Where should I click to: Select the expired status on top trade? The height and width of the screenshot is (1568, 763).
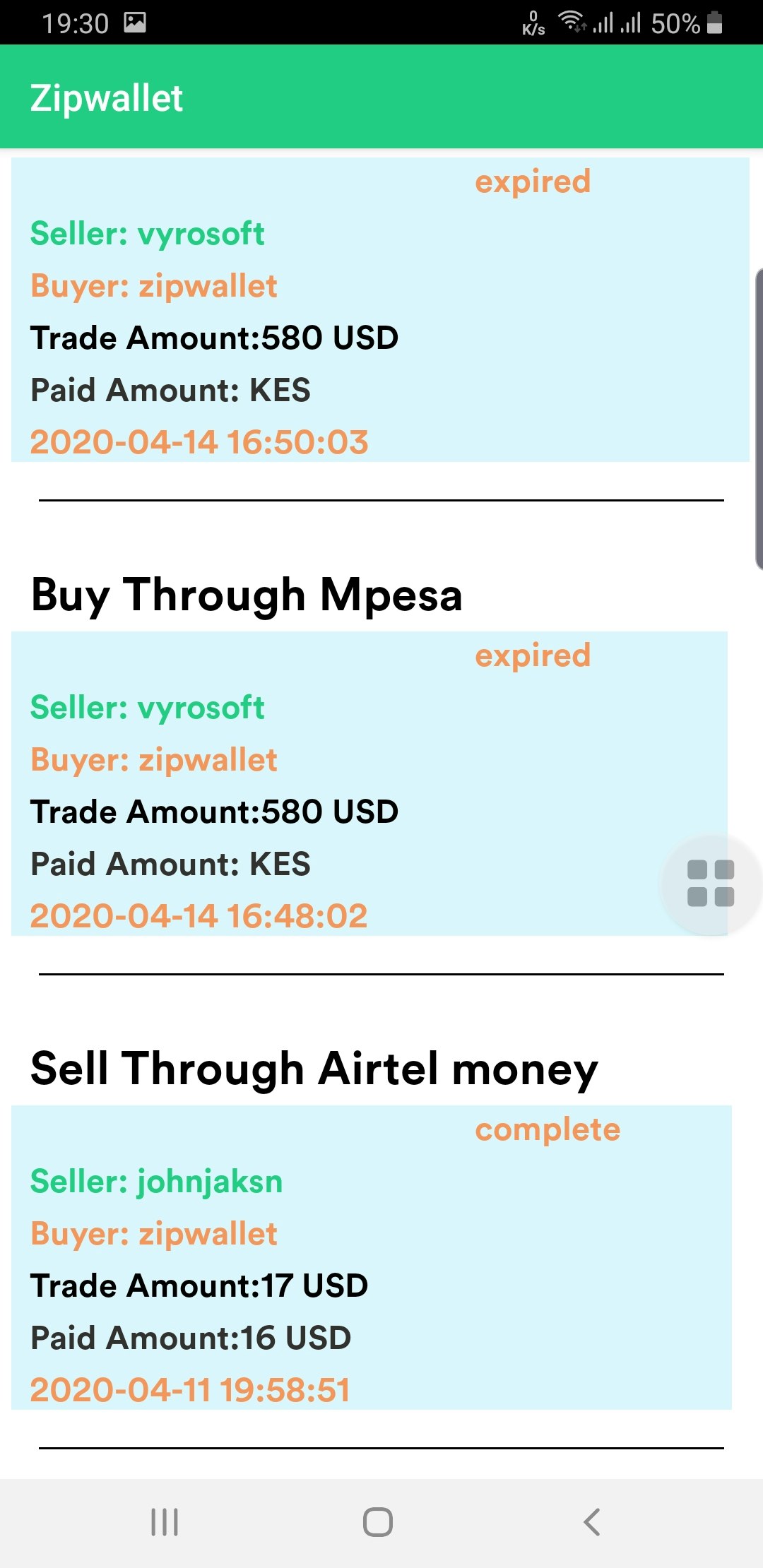pos(532,182)
